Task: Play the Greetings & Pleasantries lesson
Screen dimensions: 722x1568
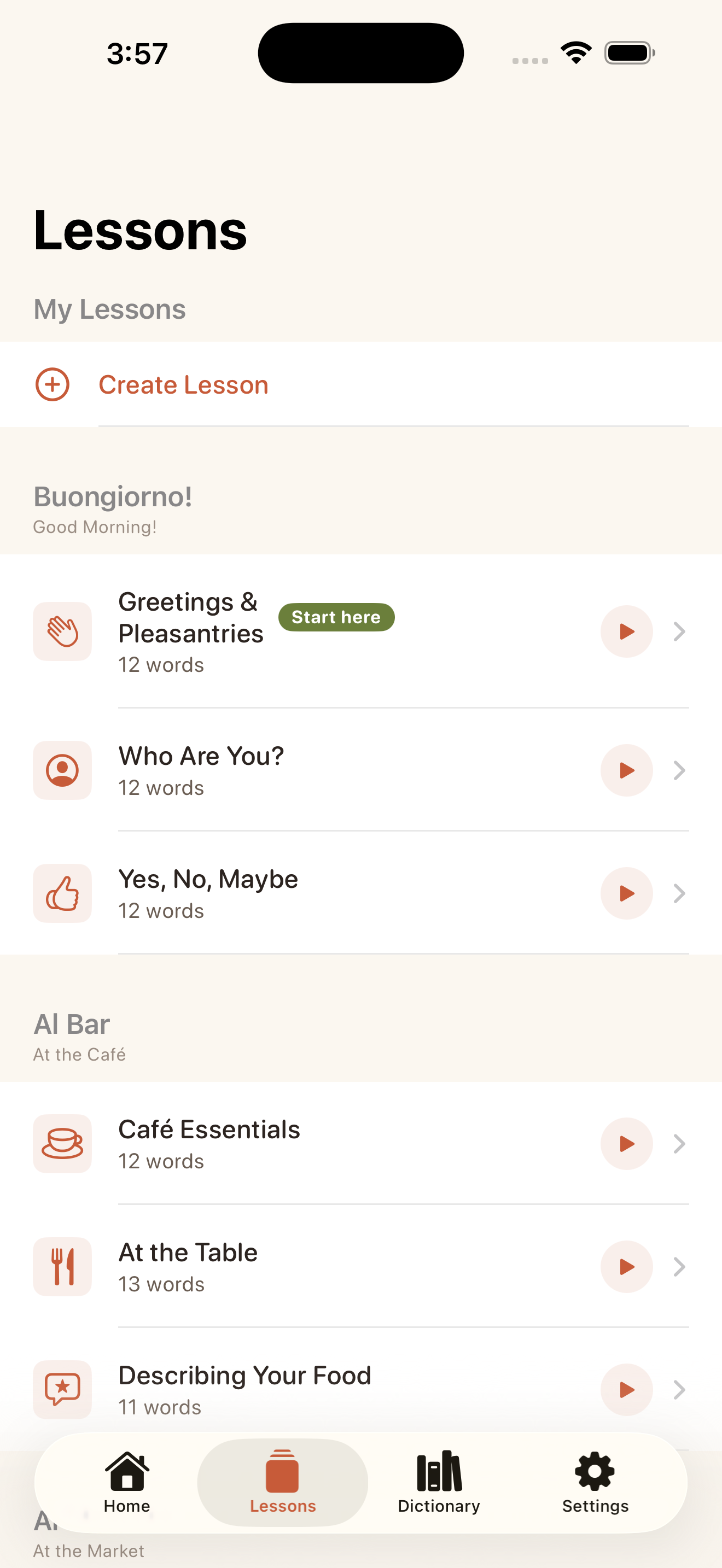Action: click(626, 631)
